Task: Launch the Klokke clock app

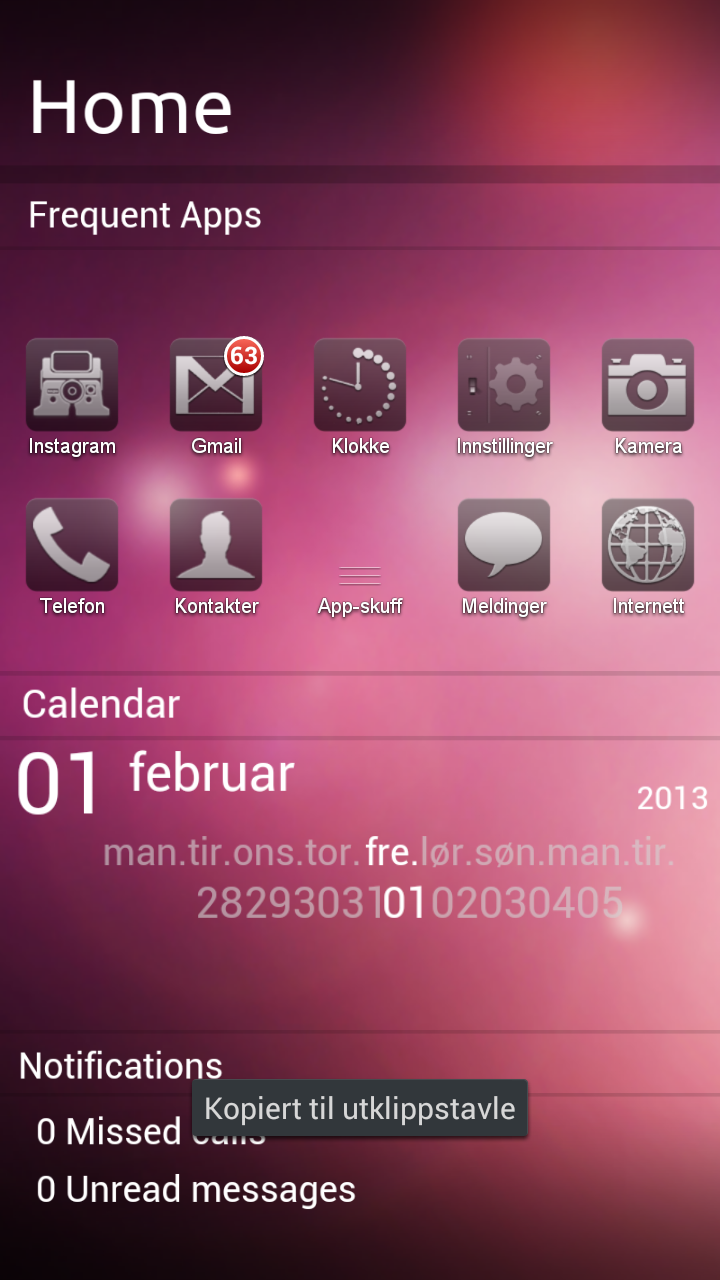Action: (360, 397)
